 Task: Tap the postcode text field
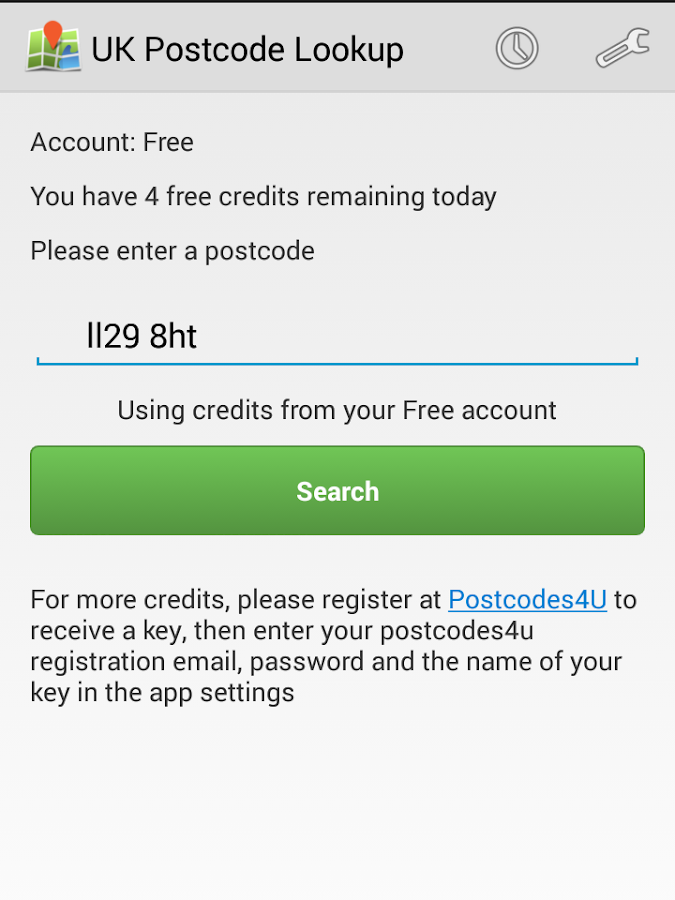point(337,337)
